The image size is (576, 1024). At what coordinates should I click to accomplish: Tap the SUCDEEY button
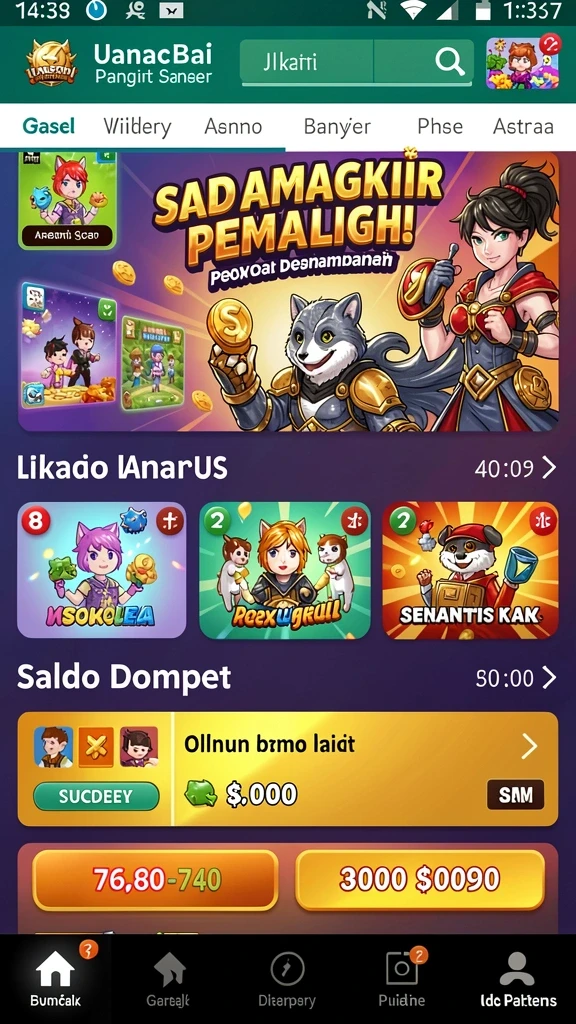coord(96,796)
